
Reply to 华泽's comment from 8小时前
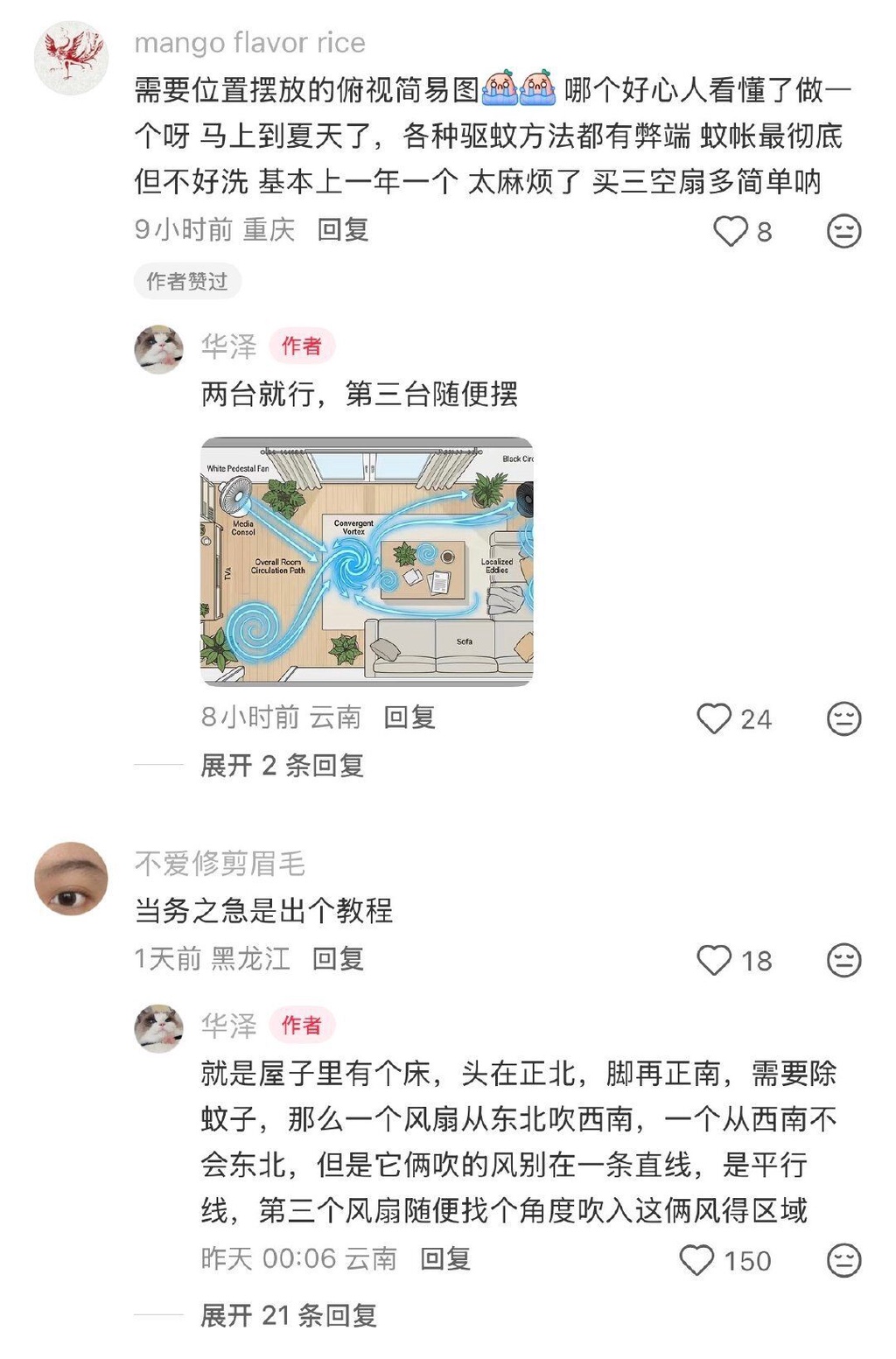click(x=409, y=718)
